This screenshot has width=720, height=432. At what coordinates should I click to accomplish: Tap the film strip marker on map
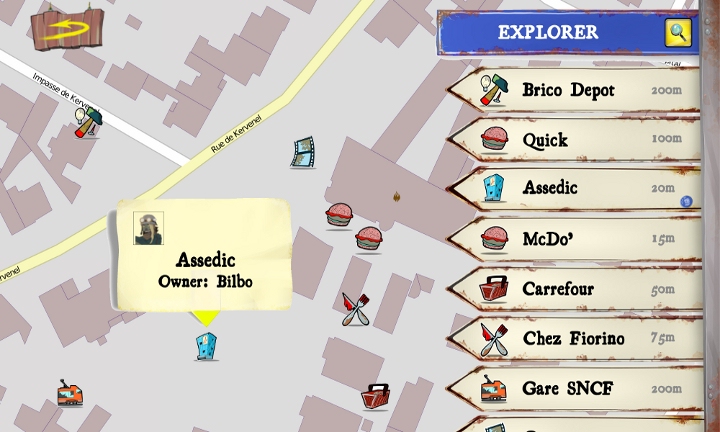click(304, 152)
